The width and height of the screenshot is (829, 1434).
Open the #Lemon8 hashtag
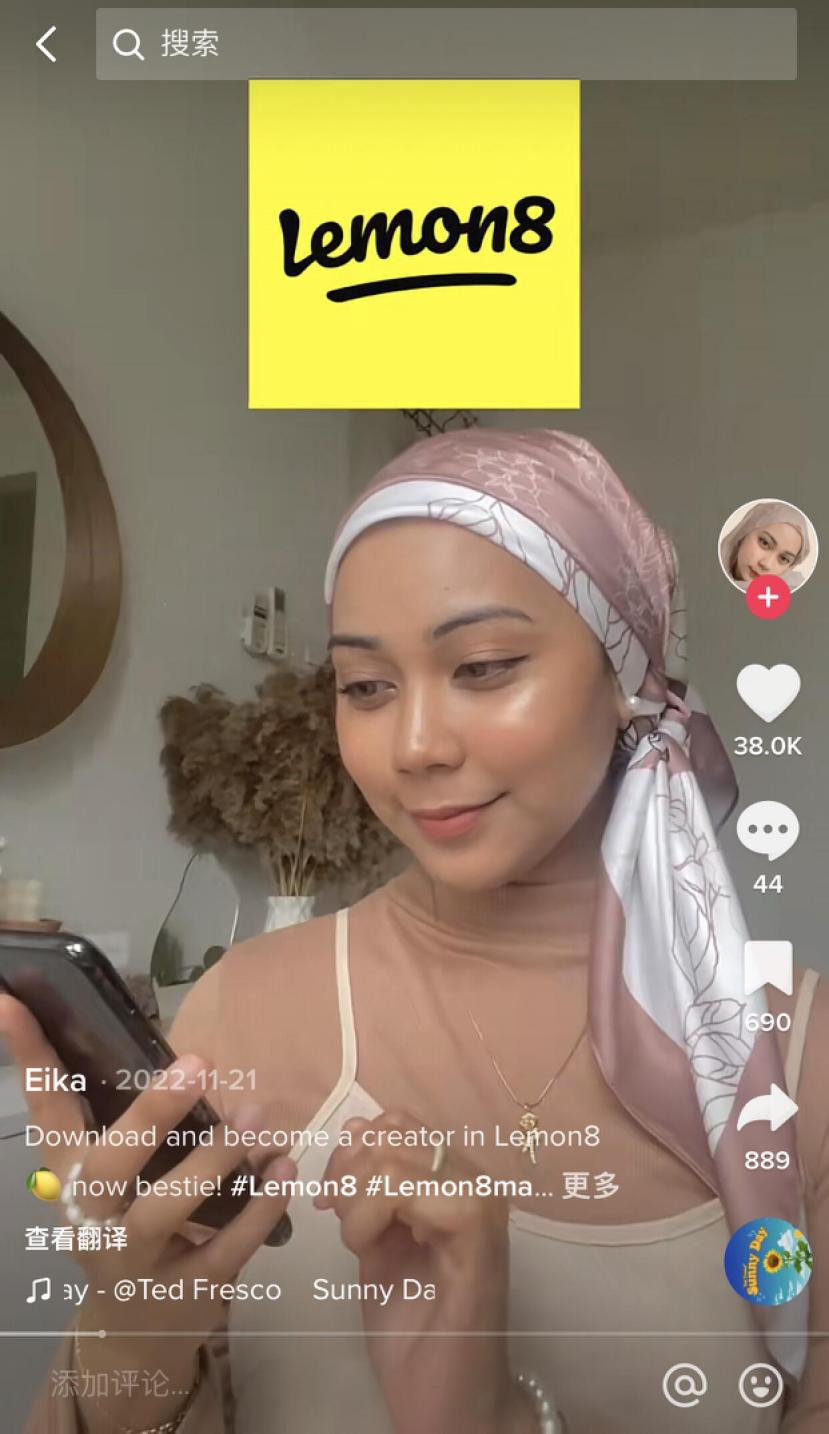[x=293, y=1186]
